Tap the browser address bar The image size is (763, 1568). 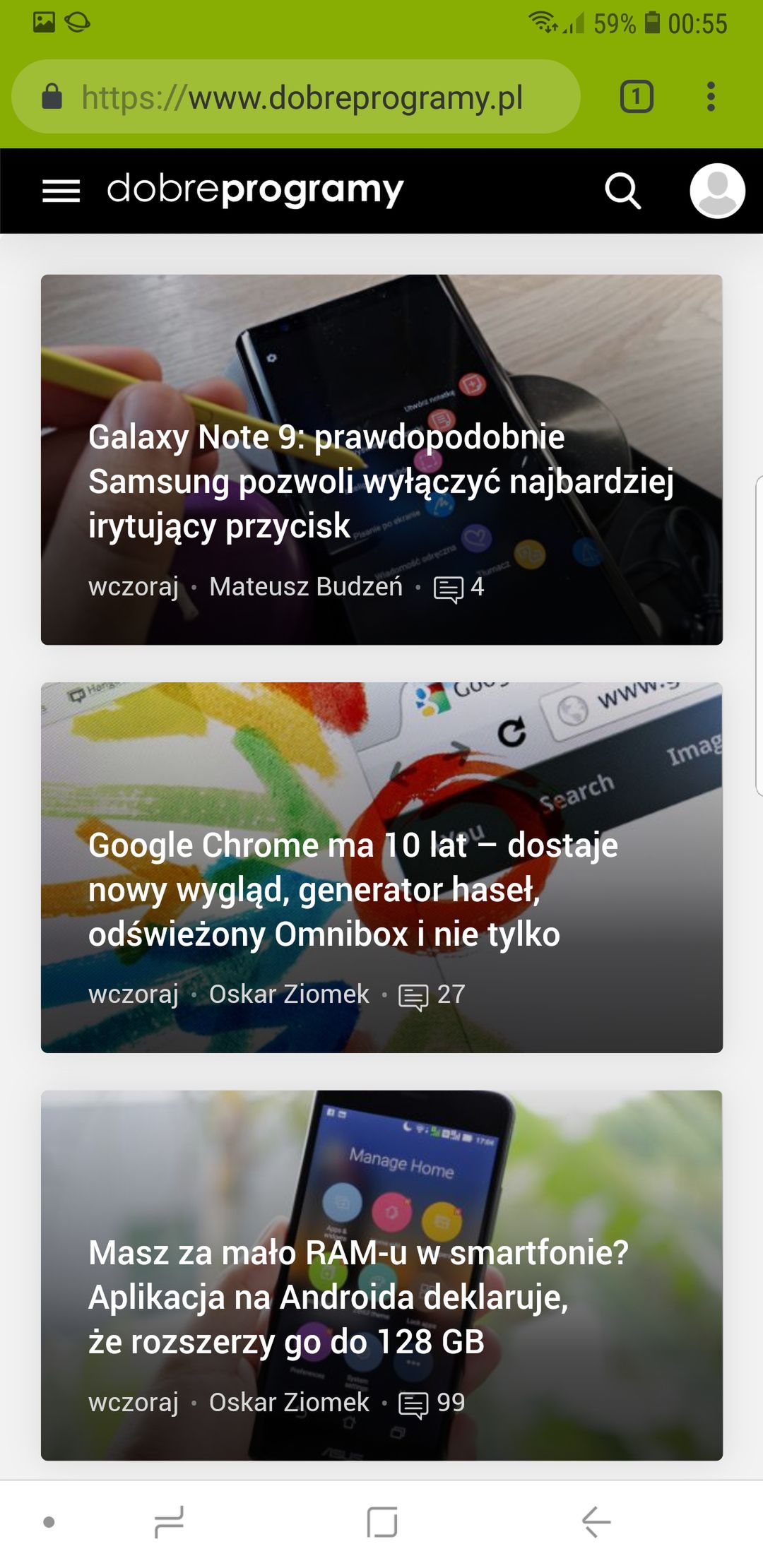[x=296, y=97]
